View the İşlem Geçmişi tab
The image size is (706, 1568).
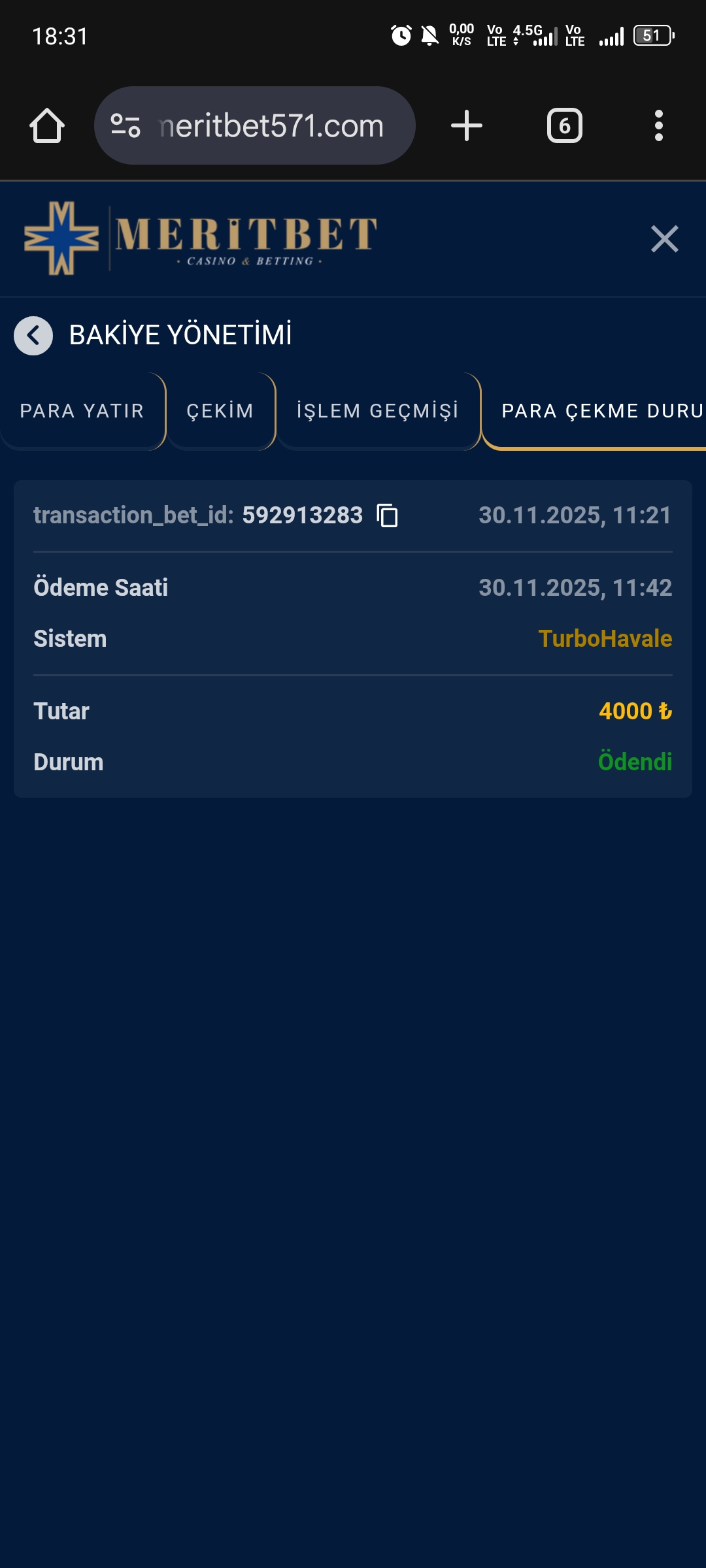(x=378, y=411)
